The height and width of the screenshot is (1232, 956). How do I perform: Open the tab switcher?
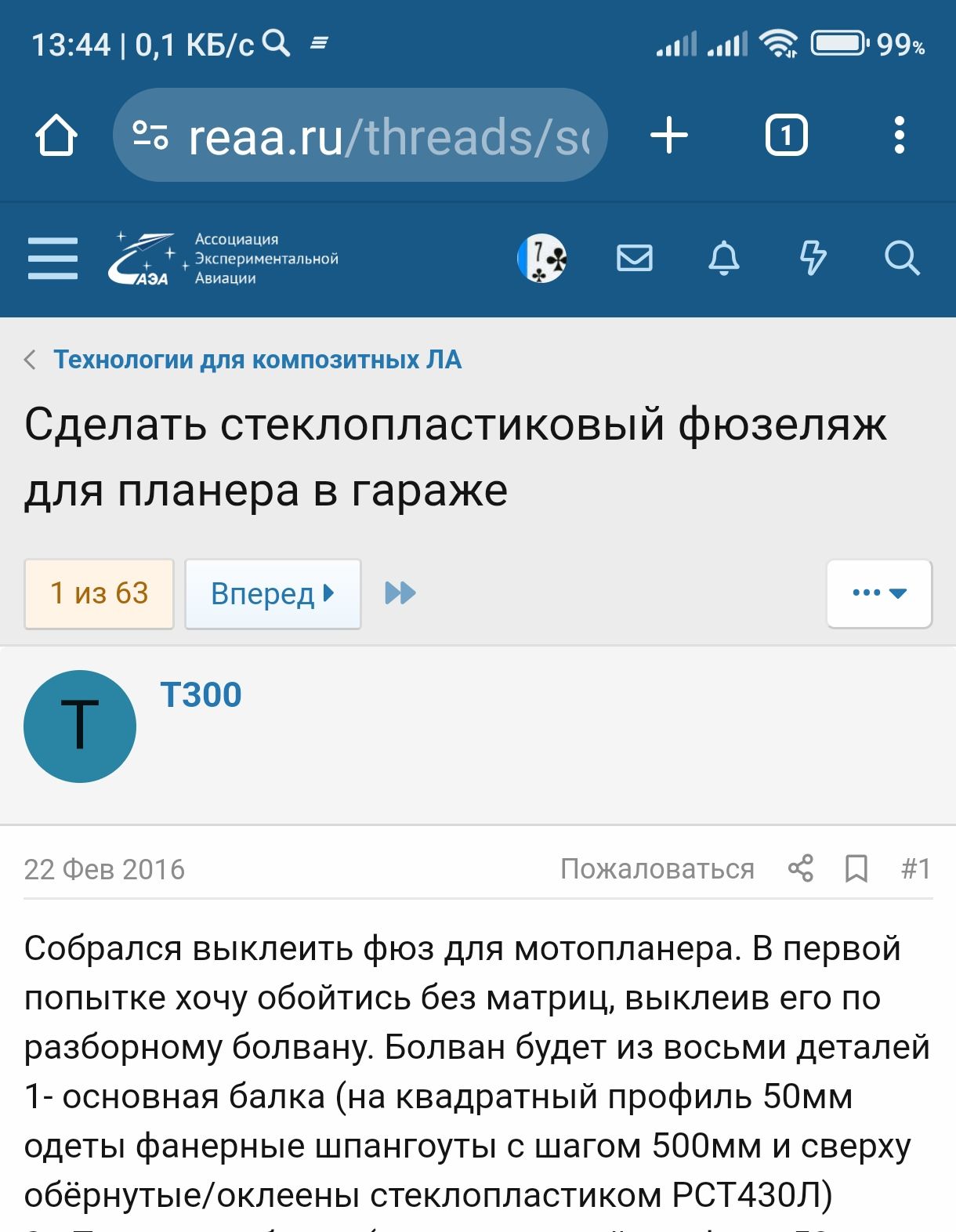[786, 136]
